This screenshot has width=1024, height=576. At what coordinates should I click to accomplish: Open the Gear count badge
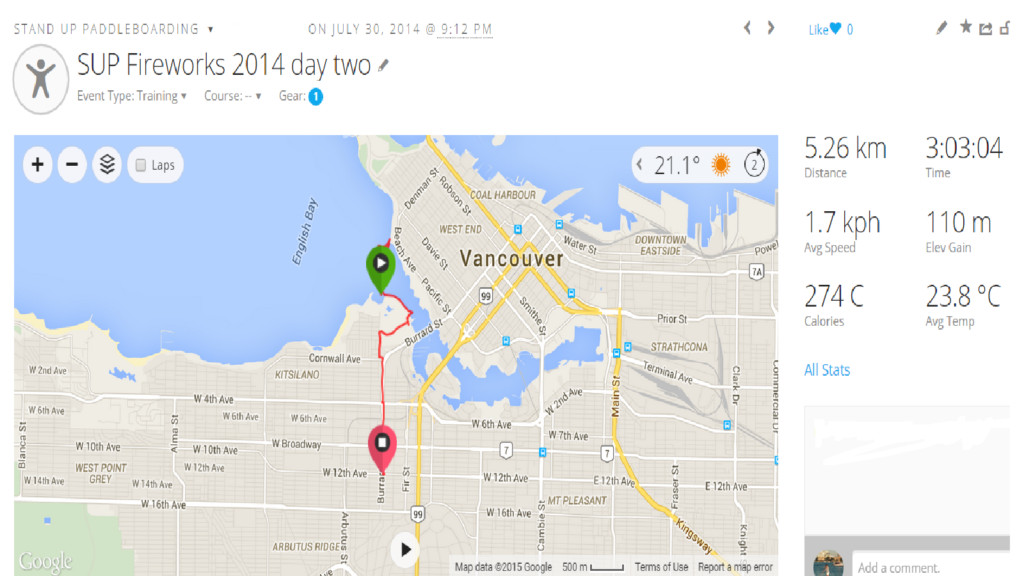tap(315, 97)
